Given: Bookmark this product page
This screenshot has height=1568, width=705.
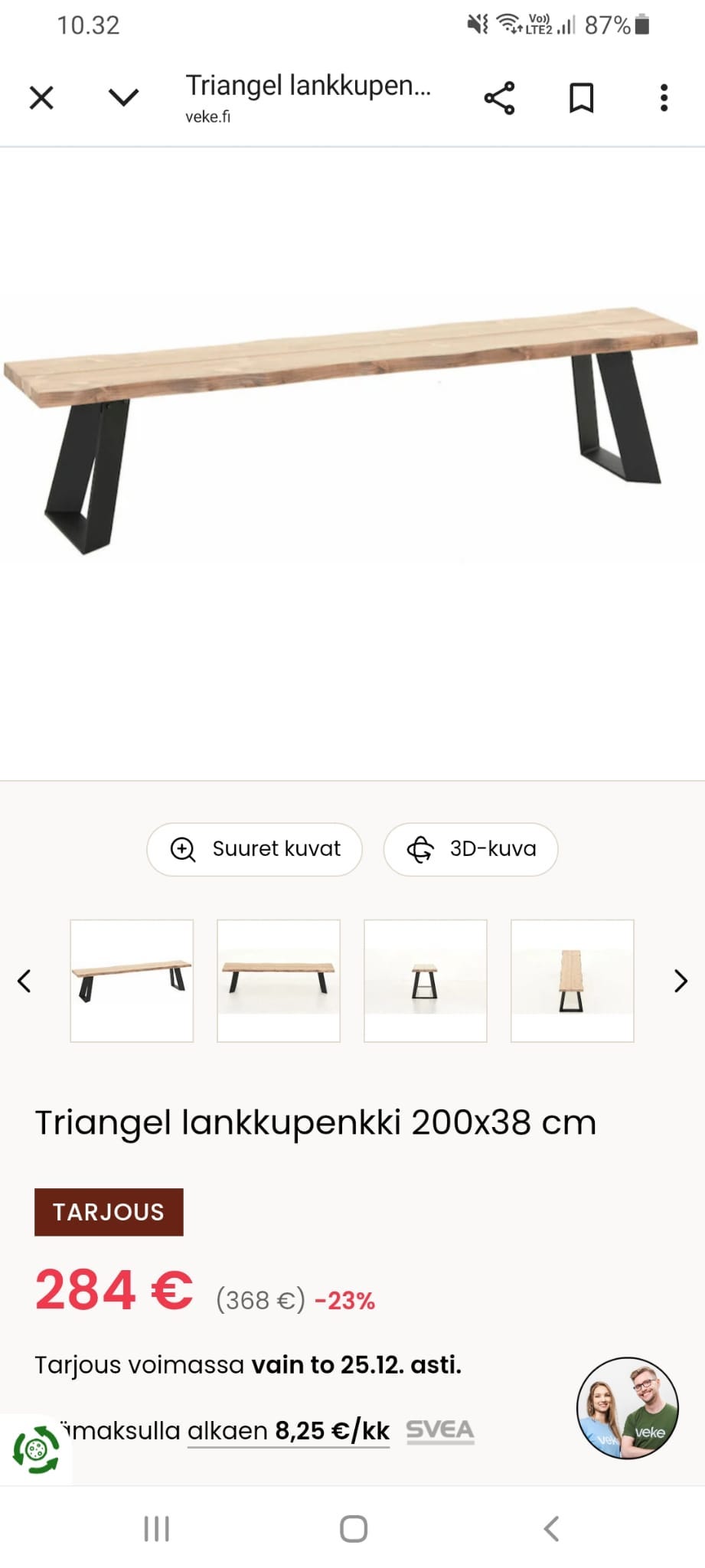Looking at the screenshot, I should pos(582,97).
